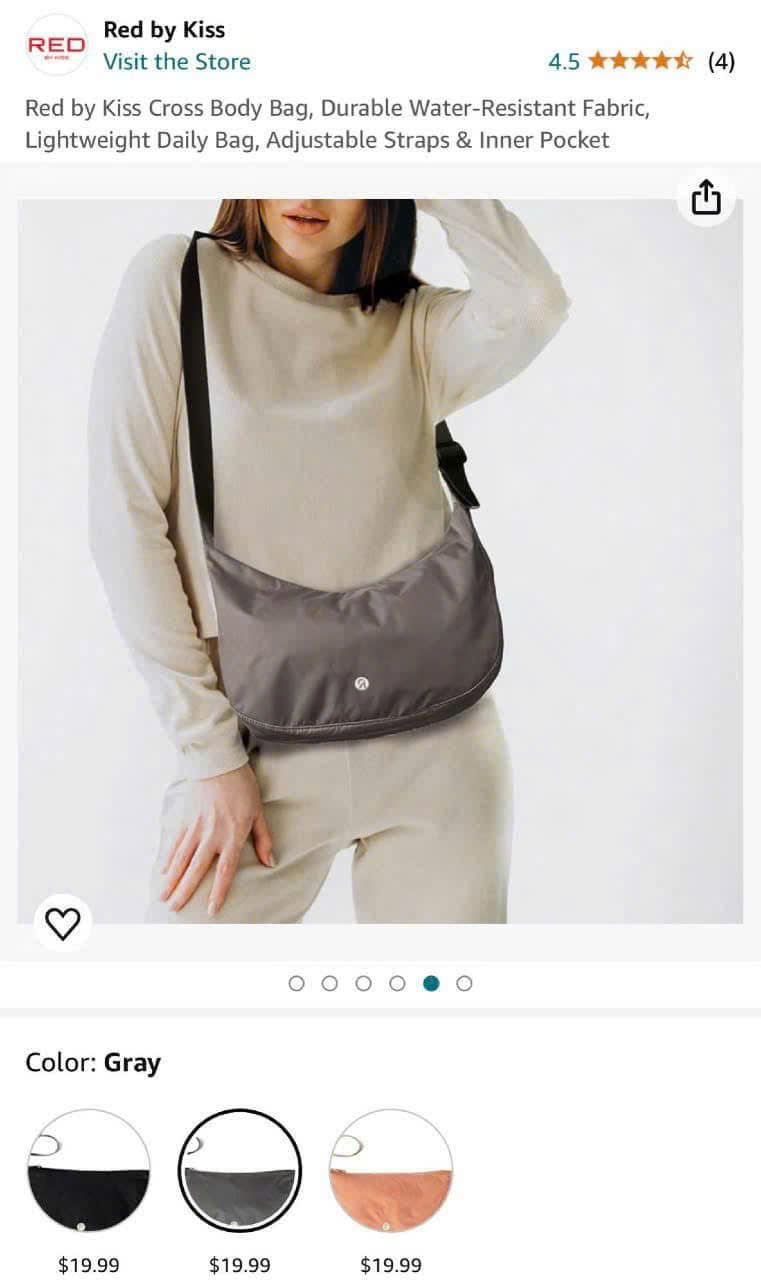Select the black color option

[89, 1170]
